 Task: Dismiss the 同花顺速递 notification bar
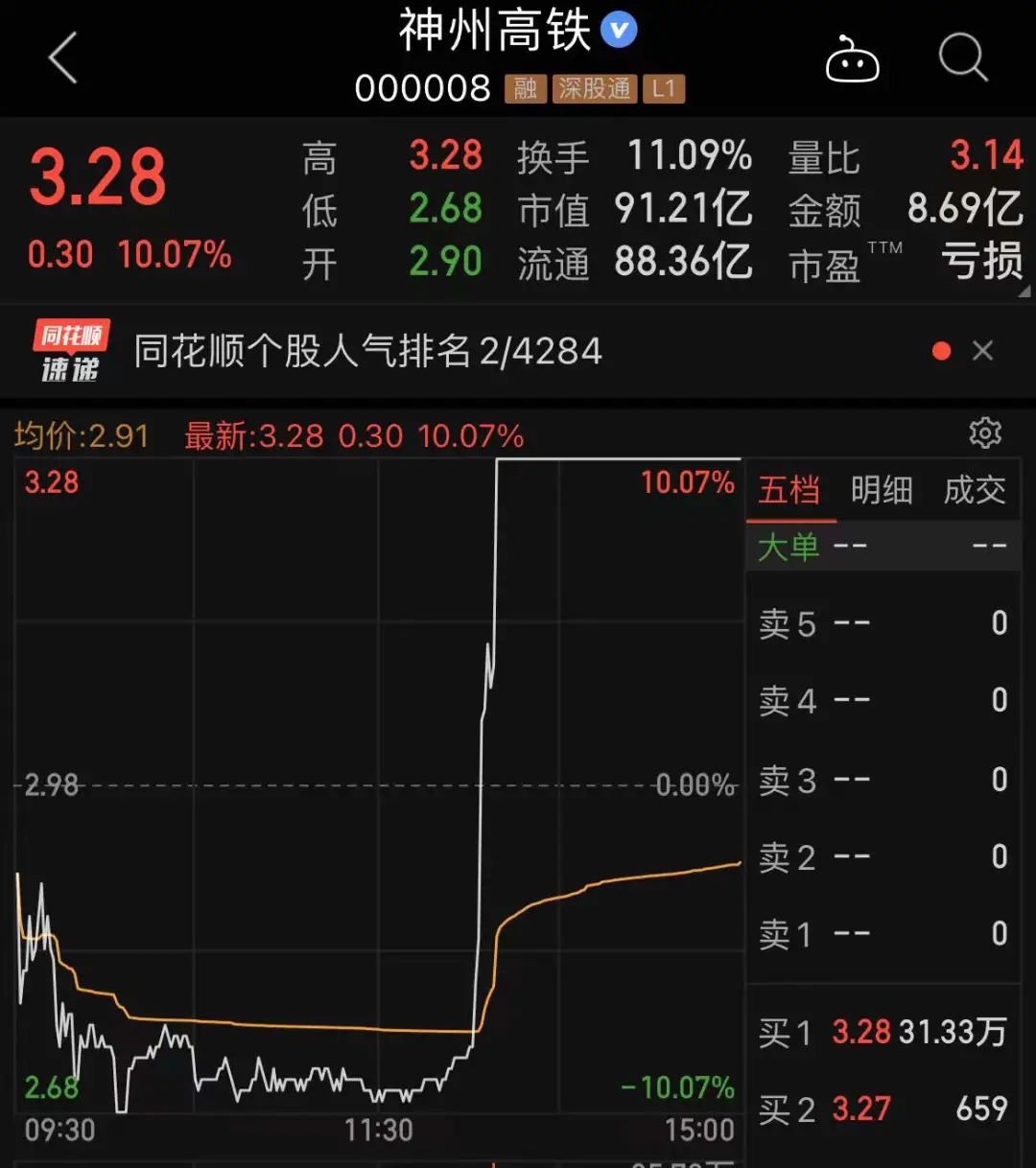point(982,351)
